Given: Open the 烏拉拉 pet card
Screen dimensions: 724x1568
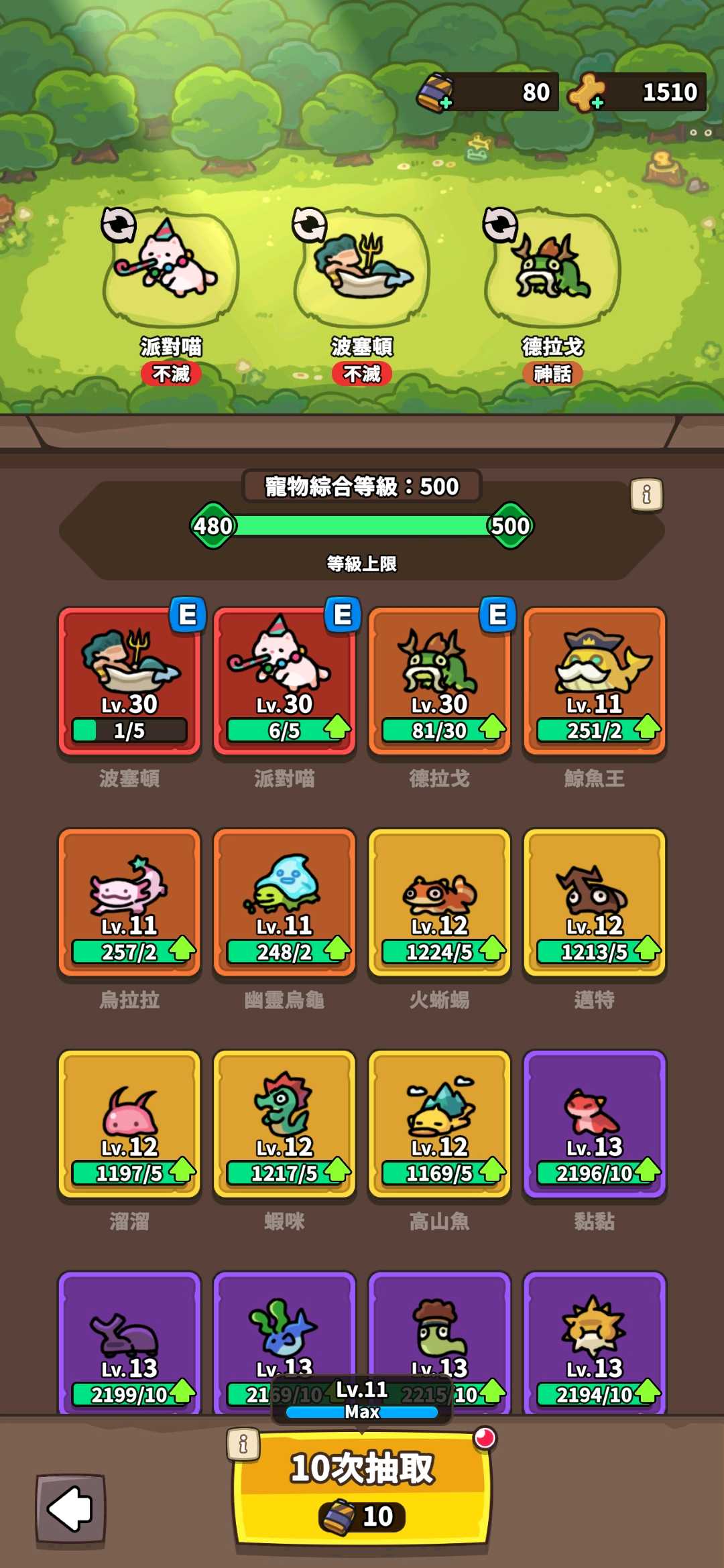Looking at the screenshot, I should click(129, 901).
